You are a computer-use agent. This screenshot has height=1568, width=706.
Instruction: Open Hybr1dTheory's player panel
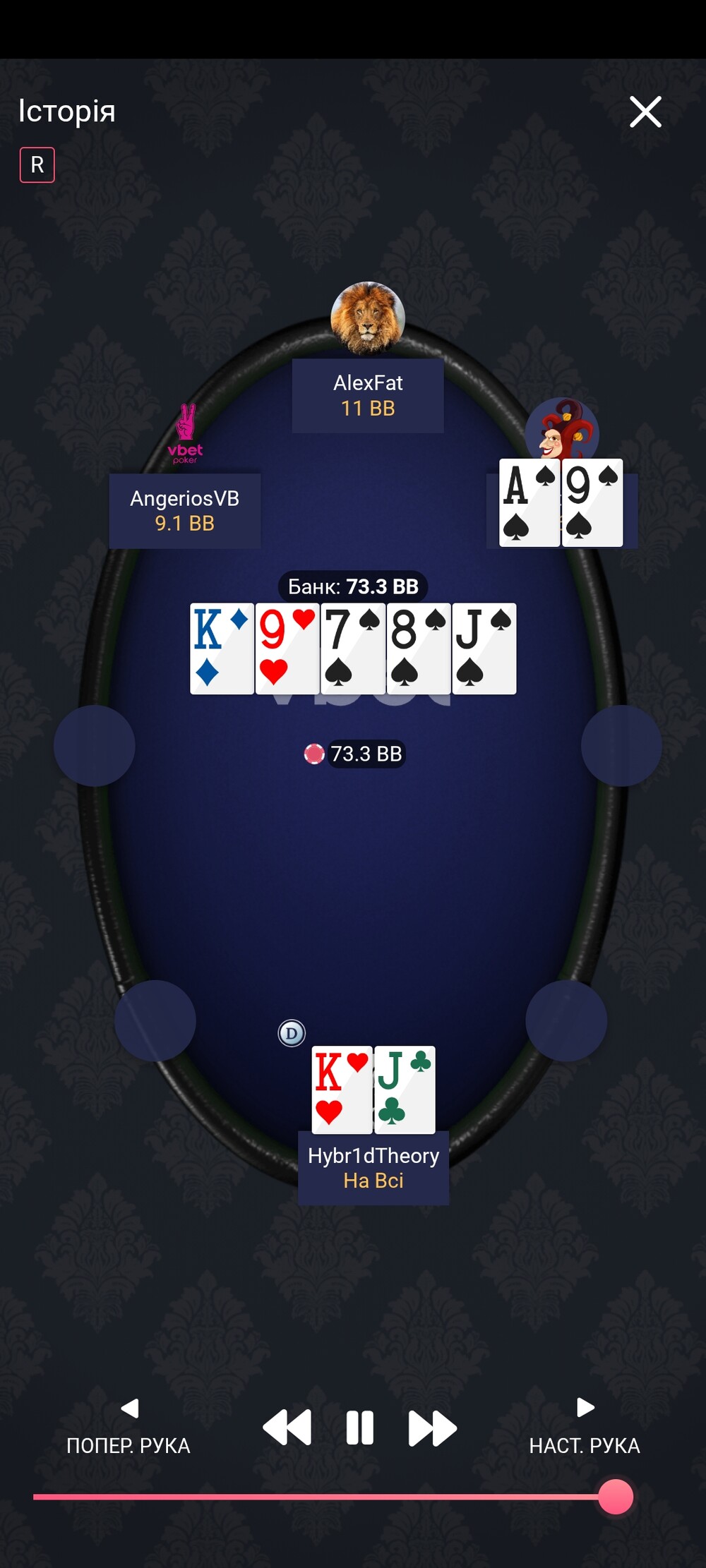point(373,1167)
